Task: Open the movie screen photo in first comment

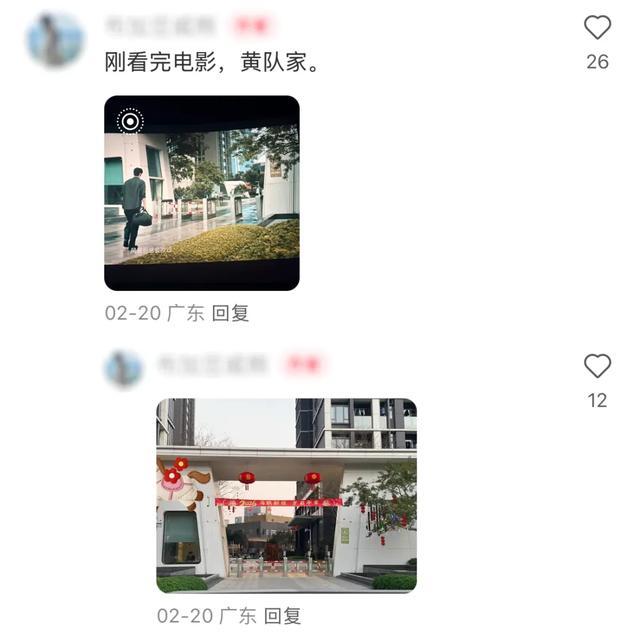Action: tap(201, 193)
